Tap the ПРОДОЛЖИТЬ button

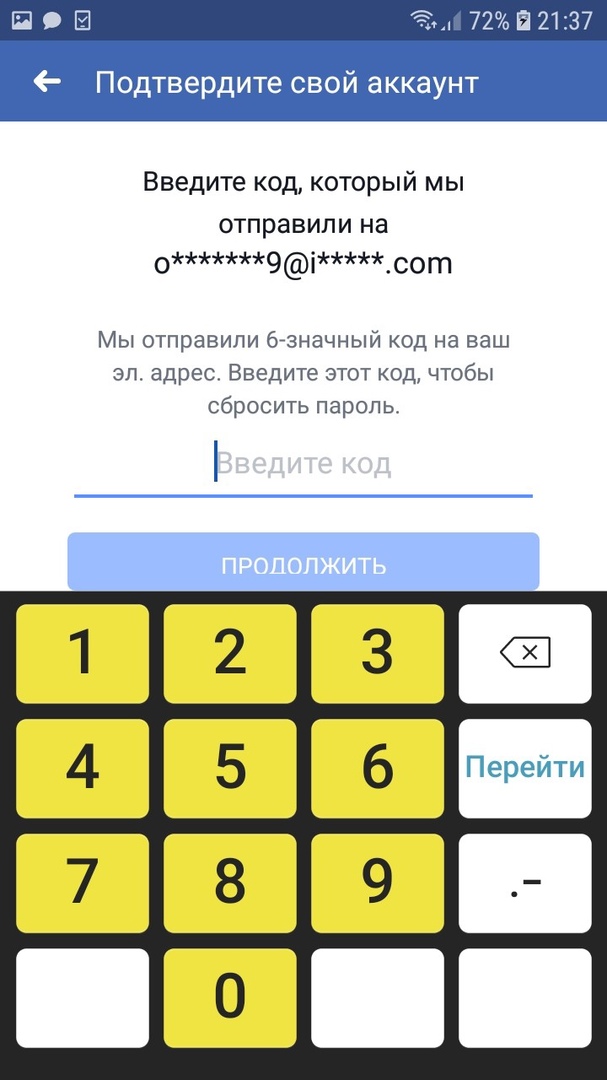[303, 563]
